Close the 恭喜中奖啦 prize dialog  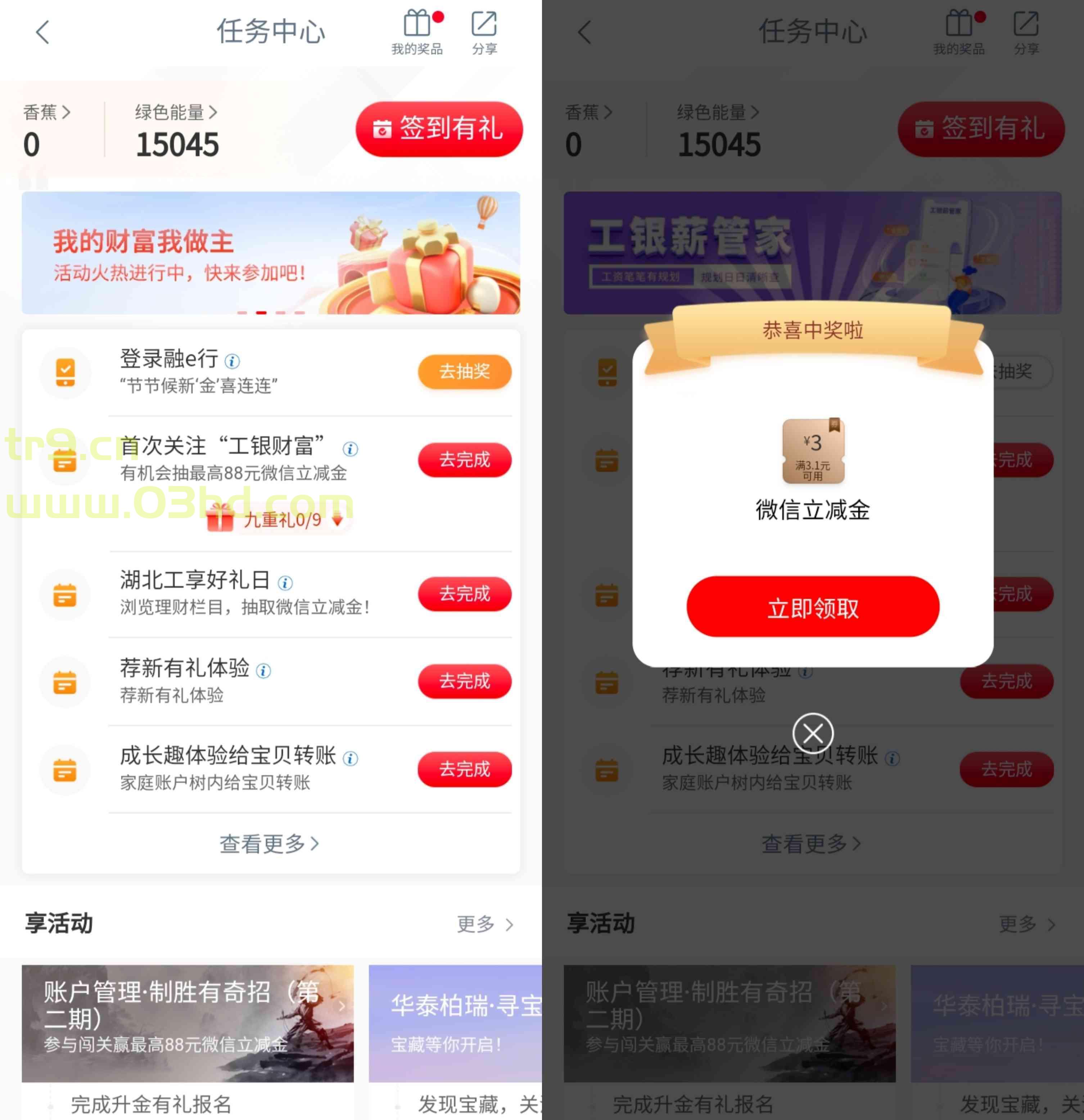point(812,733)
